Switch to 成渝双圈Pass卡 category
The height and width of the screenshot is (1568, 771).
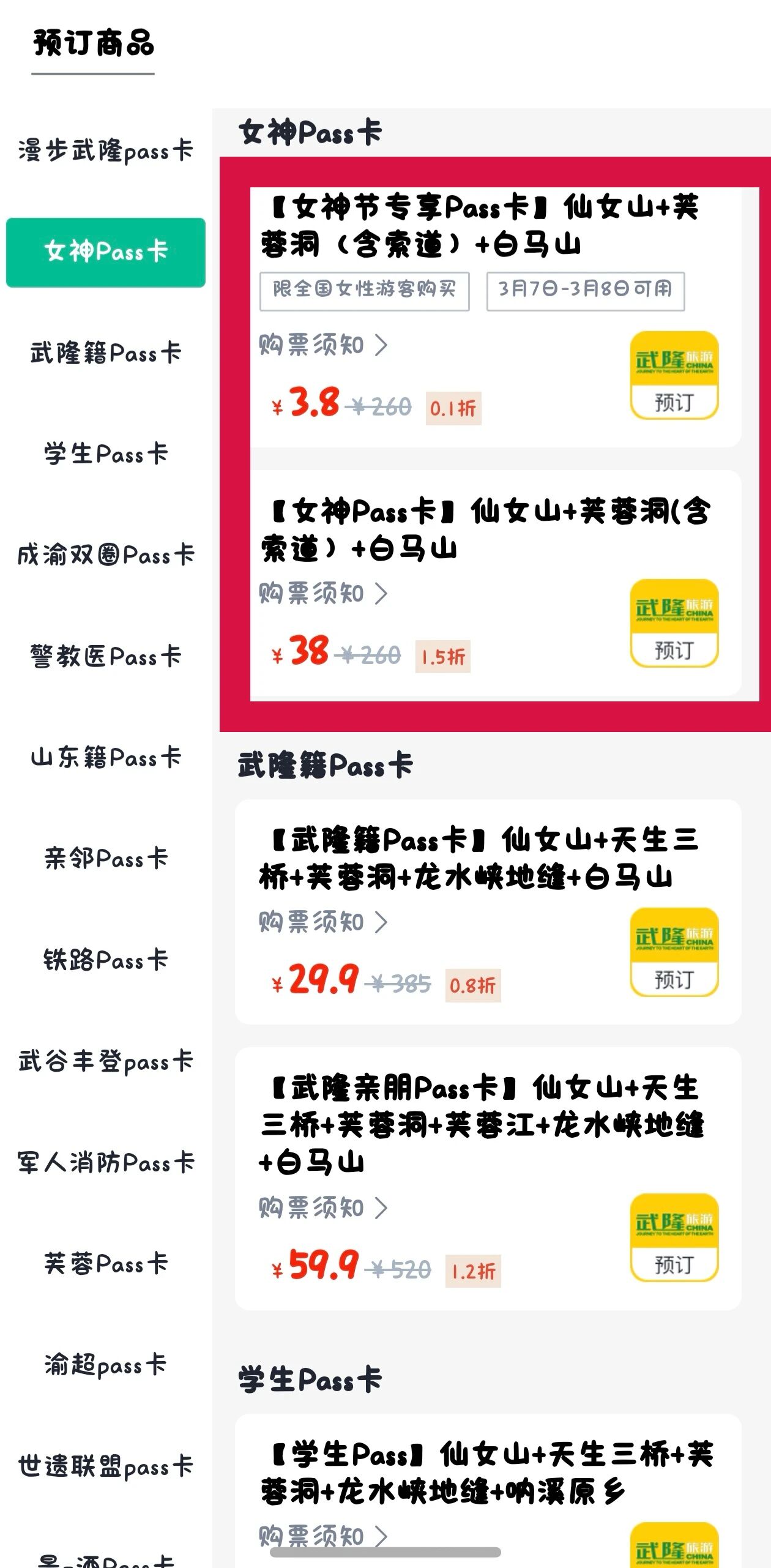(x=105, y=555)
